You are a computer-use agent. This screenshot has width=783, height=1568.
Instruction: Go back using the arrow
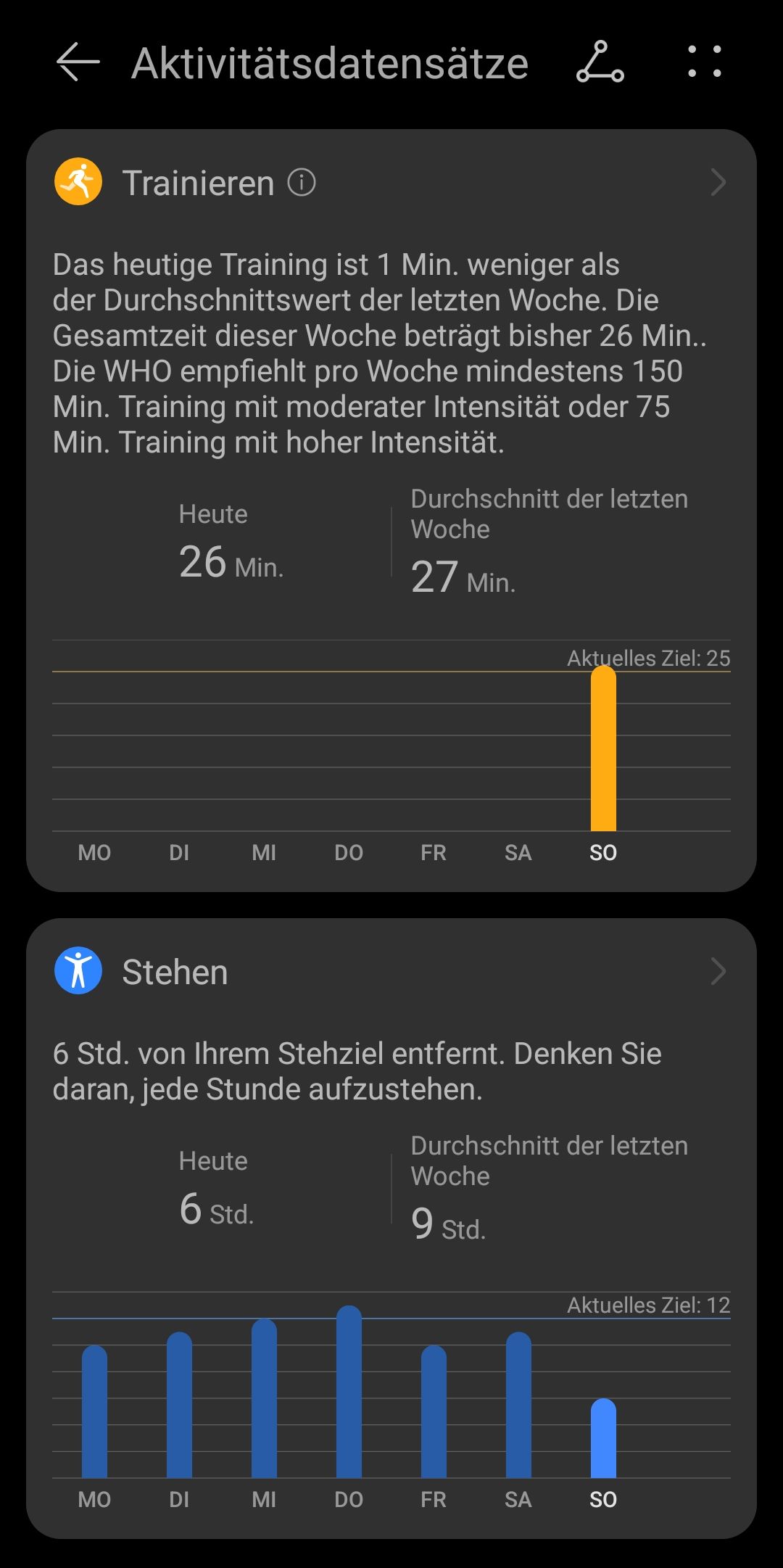pyautogui.click(x=78, y=62)
